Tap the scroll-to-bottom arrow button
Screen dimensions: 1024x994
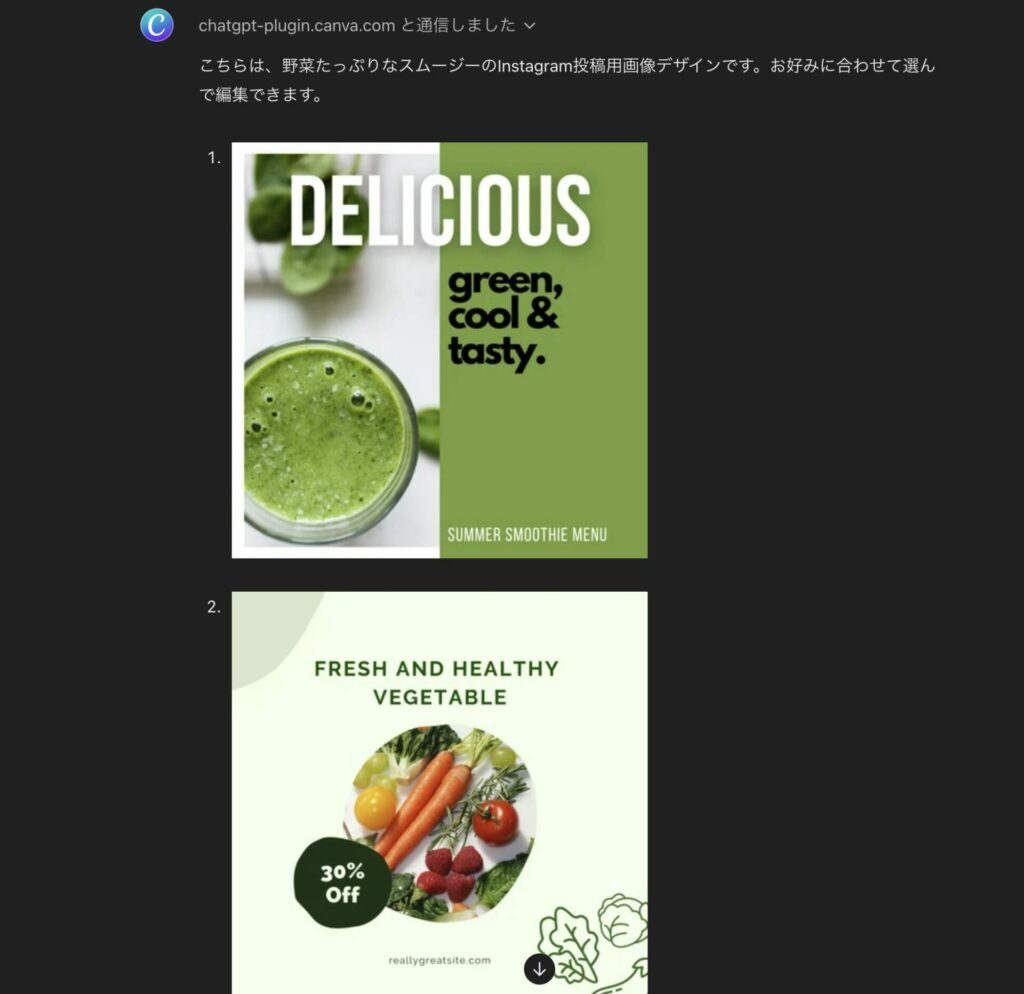point(539,969)
